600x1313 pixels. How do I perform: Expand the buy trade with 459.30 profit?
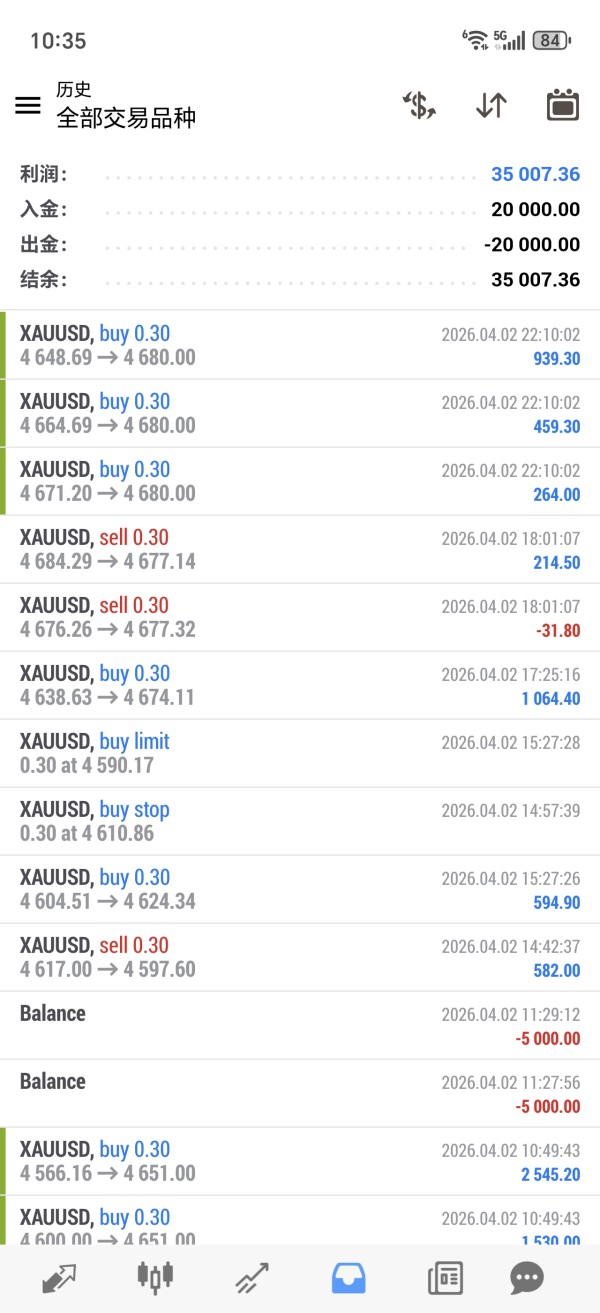pyautogui.click(x=300, y=413)
